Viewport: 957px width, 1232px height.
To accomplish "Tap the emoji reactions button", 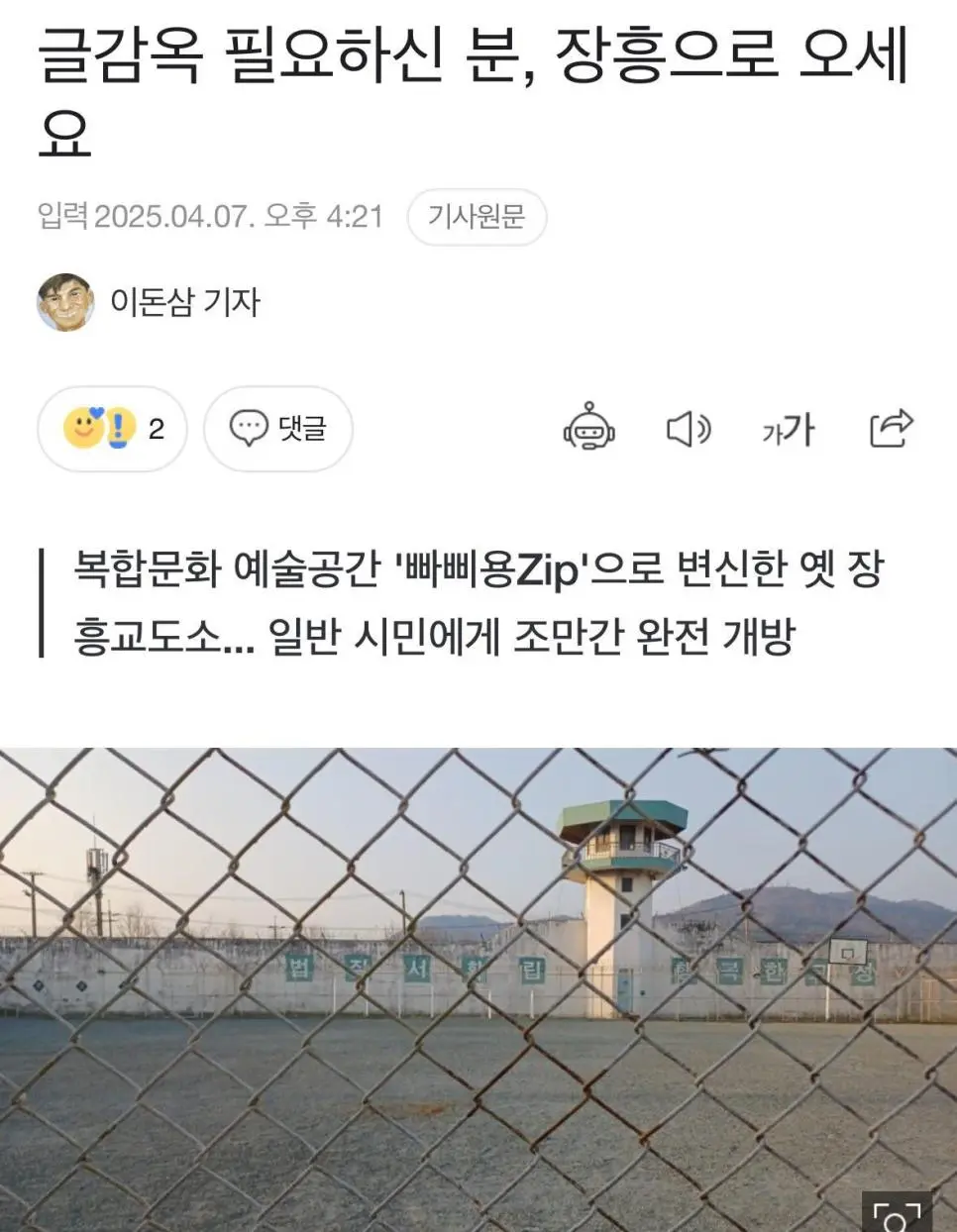I will coord(112,429).
